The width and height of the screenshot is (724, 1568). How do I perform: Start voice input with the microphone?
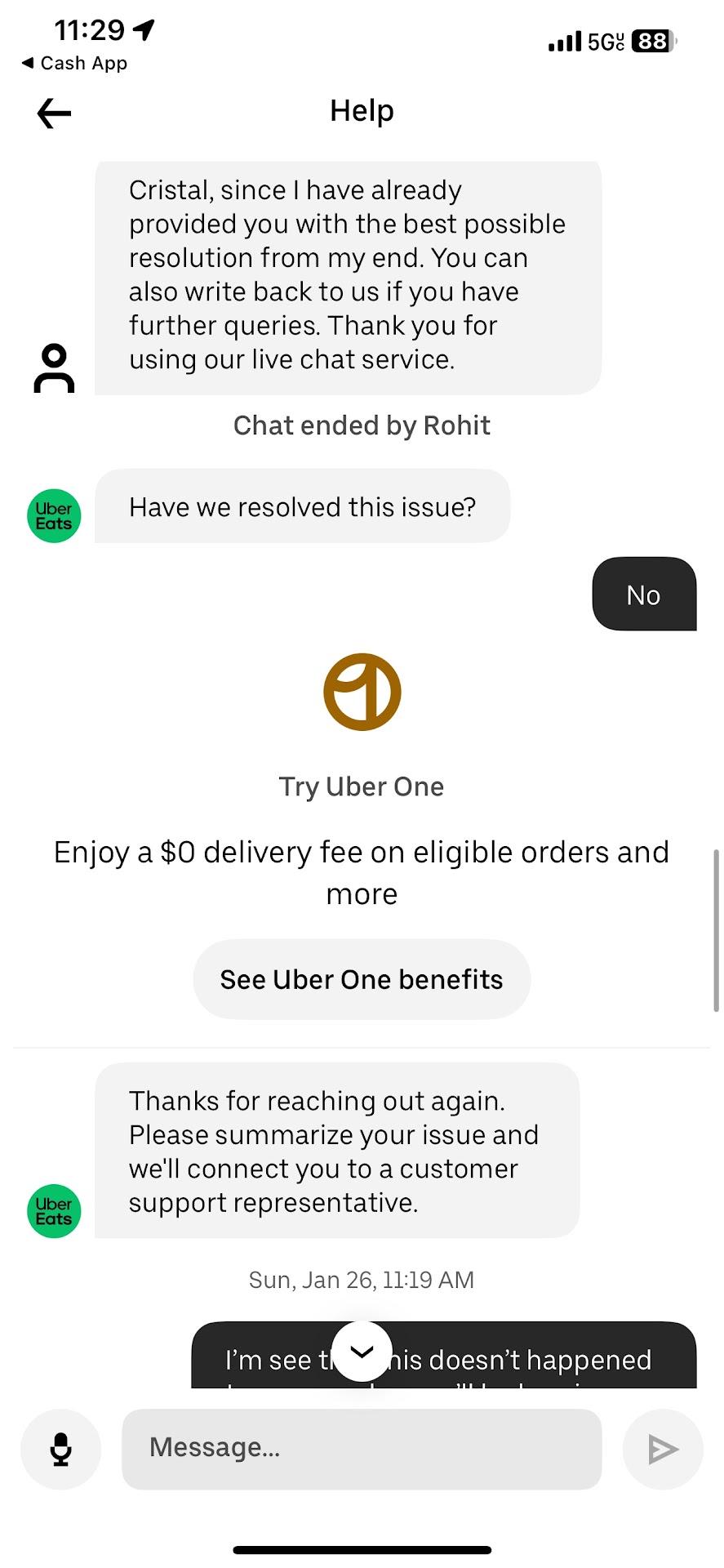[61, 1449]
